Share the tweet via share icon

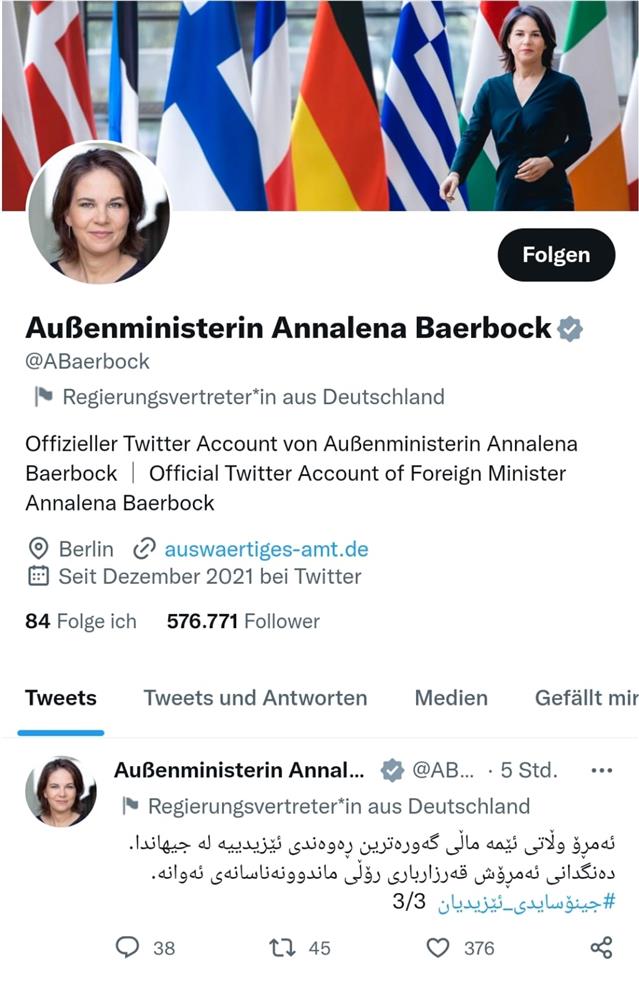(601, 947)
